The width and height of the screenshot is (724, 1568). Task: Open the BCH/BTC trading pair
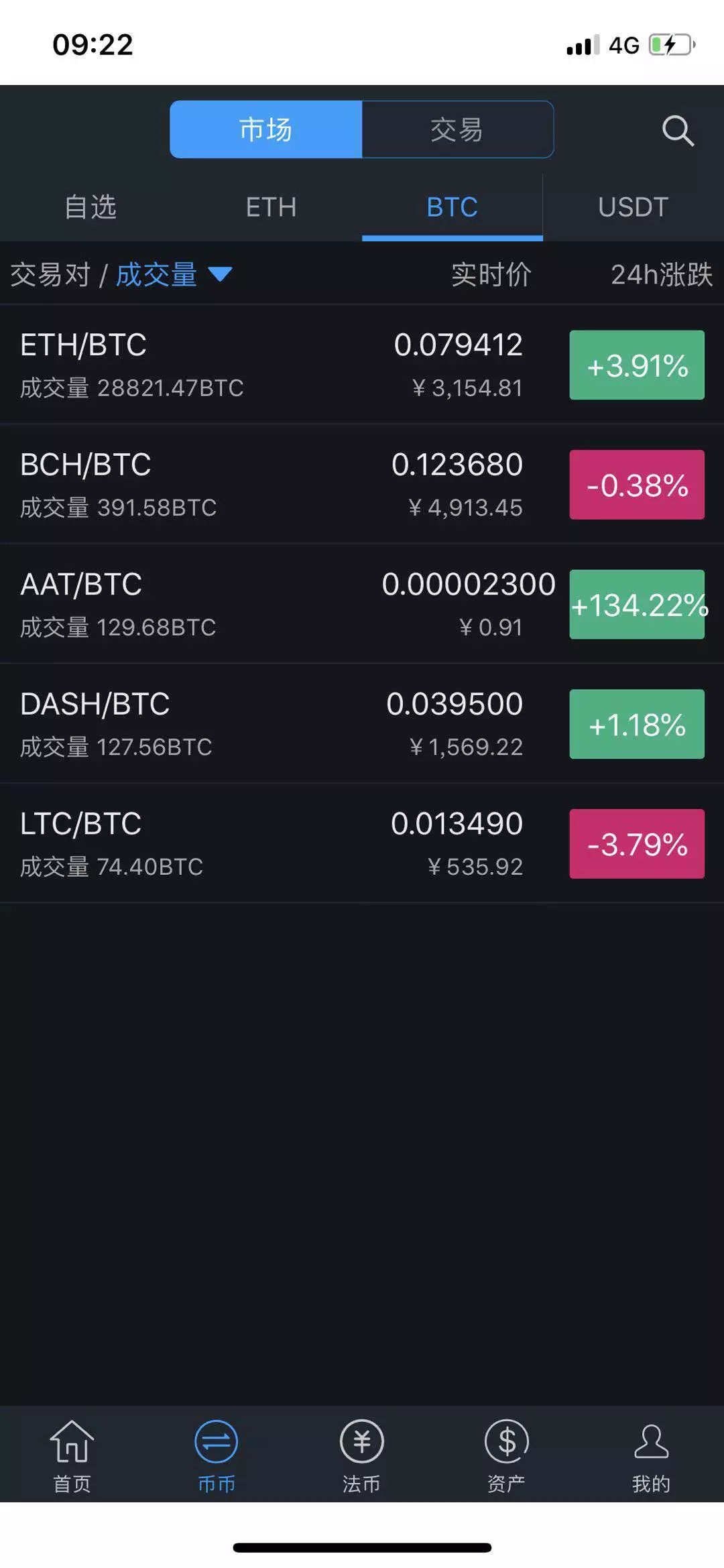362,484
